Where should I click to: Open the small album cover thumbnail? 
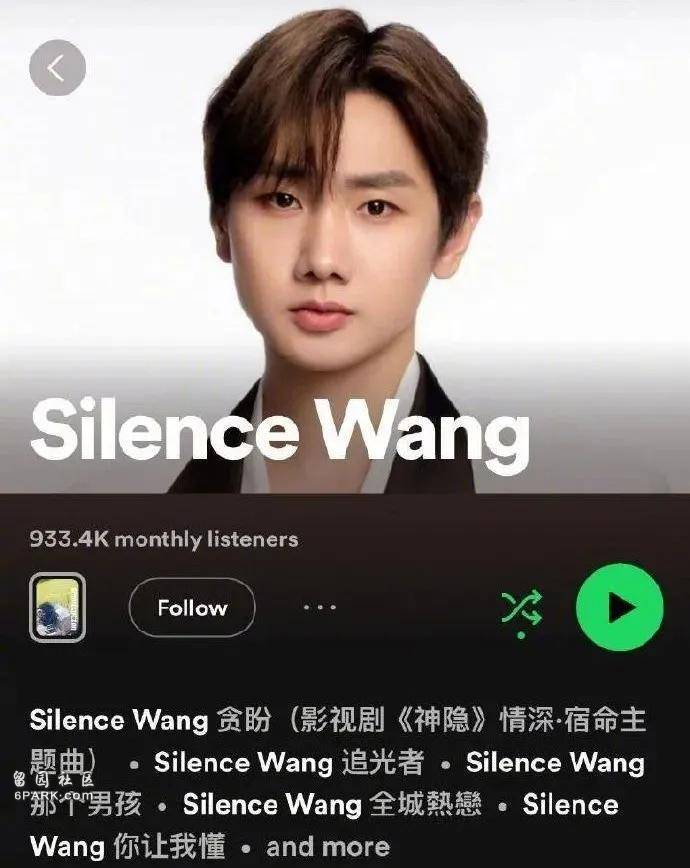pyautogui.click(x=57, y=607)
